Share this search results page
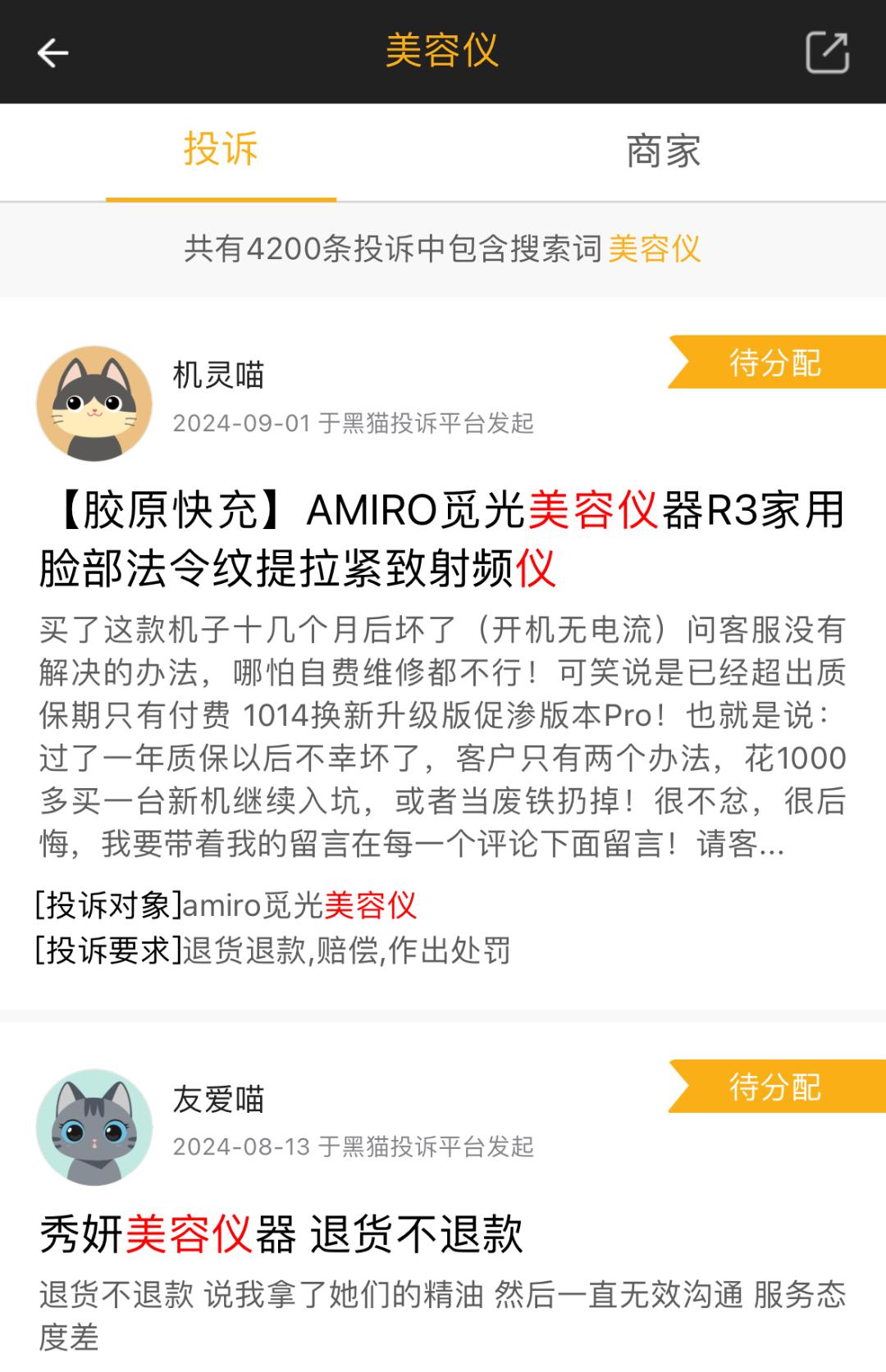Viewport: 886px width, 1372px height. click(x=826, y=52)
